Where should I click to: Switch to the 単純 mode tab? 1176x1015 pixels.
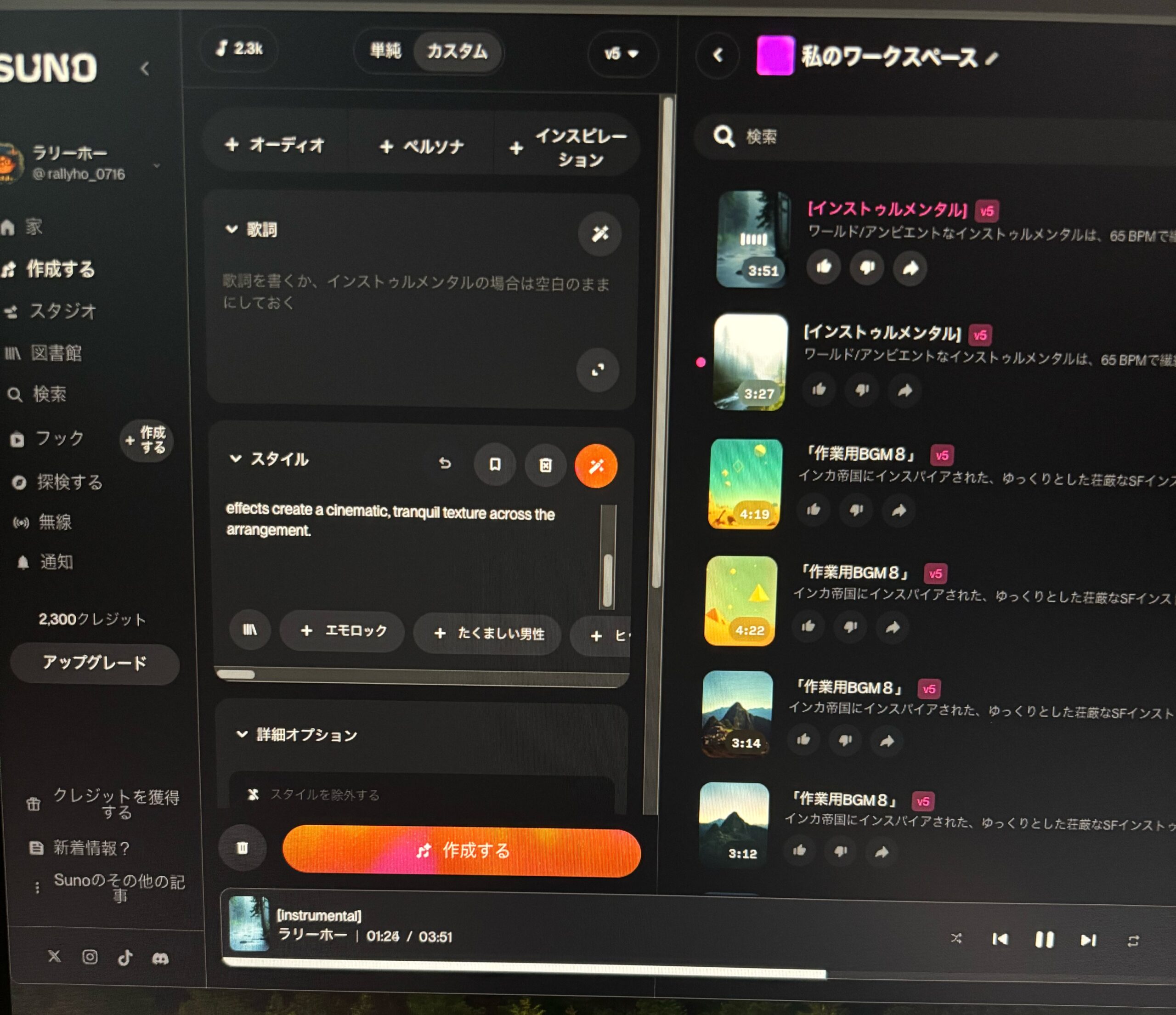pyautogui.click(x=385, y=51)
